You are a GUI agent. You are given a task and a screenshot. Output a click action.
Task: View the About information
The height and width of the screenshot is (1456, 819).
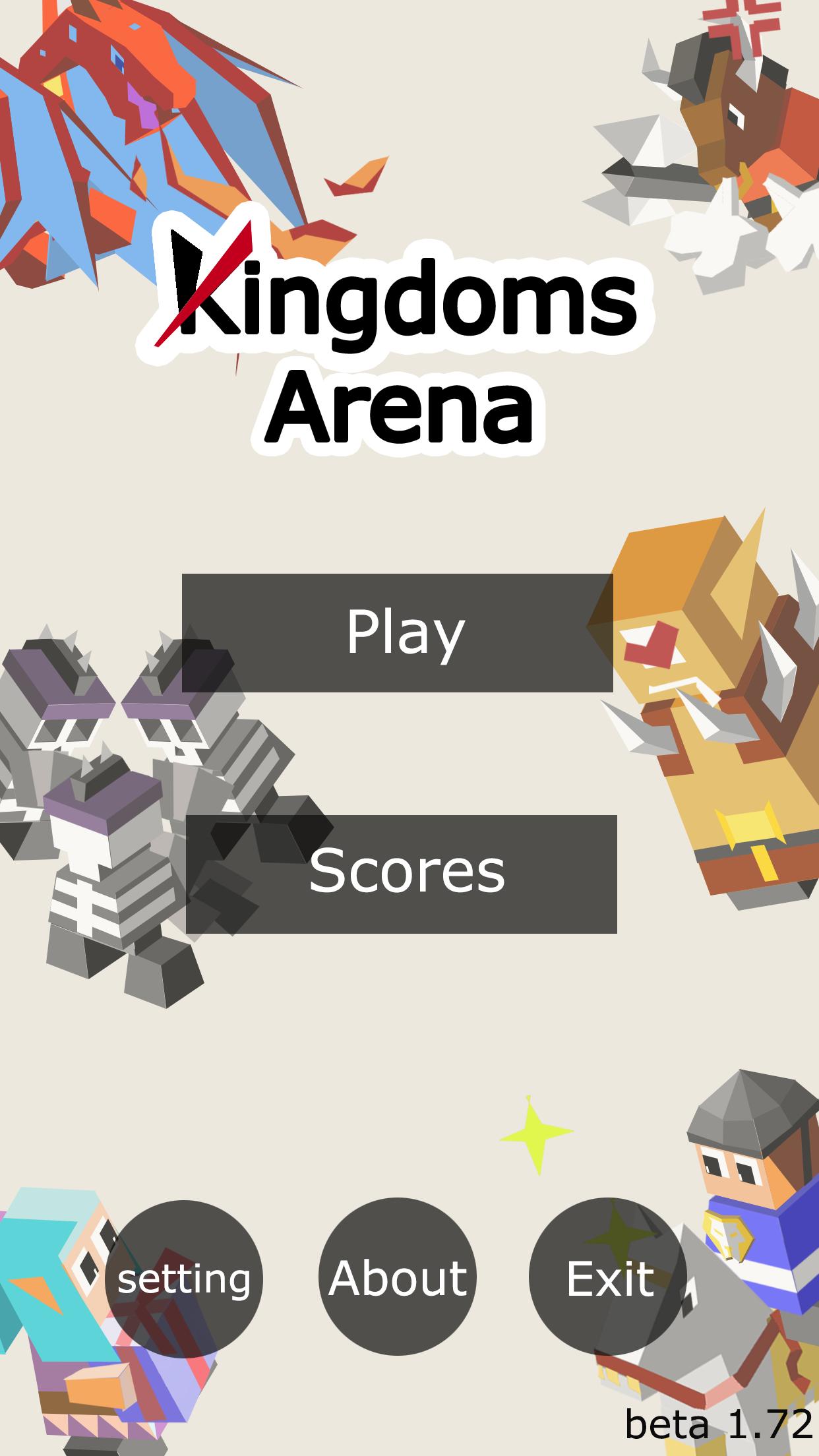[397, 1277]
